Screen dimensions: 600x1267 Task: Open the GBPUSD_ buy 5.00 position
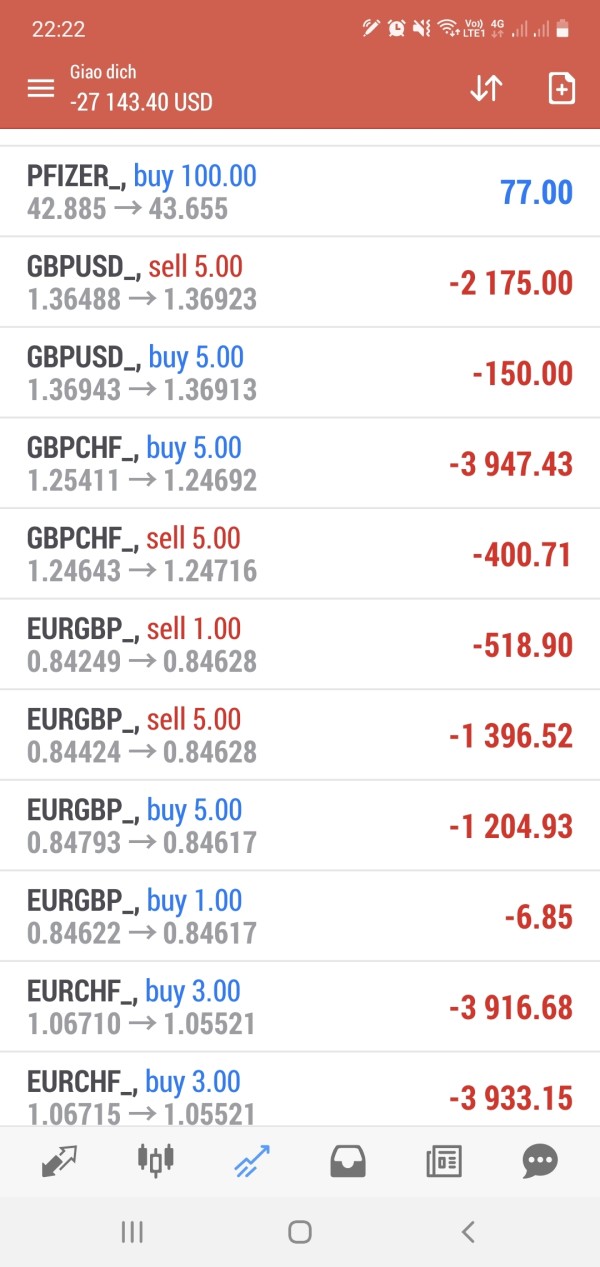(x=300, y=373)
